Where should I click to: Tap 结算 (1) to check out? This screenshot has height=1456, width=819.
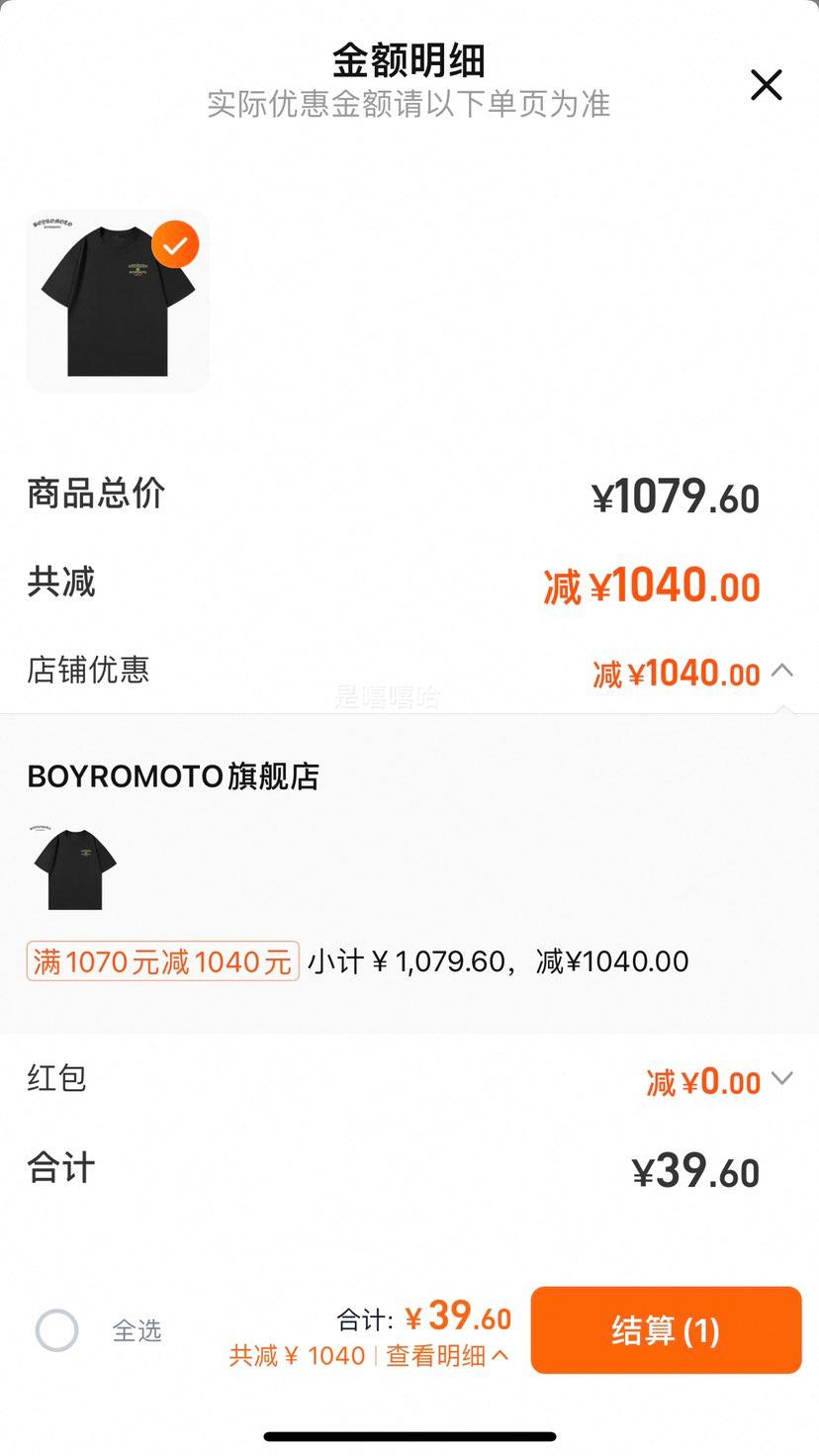coord(666,1330)
